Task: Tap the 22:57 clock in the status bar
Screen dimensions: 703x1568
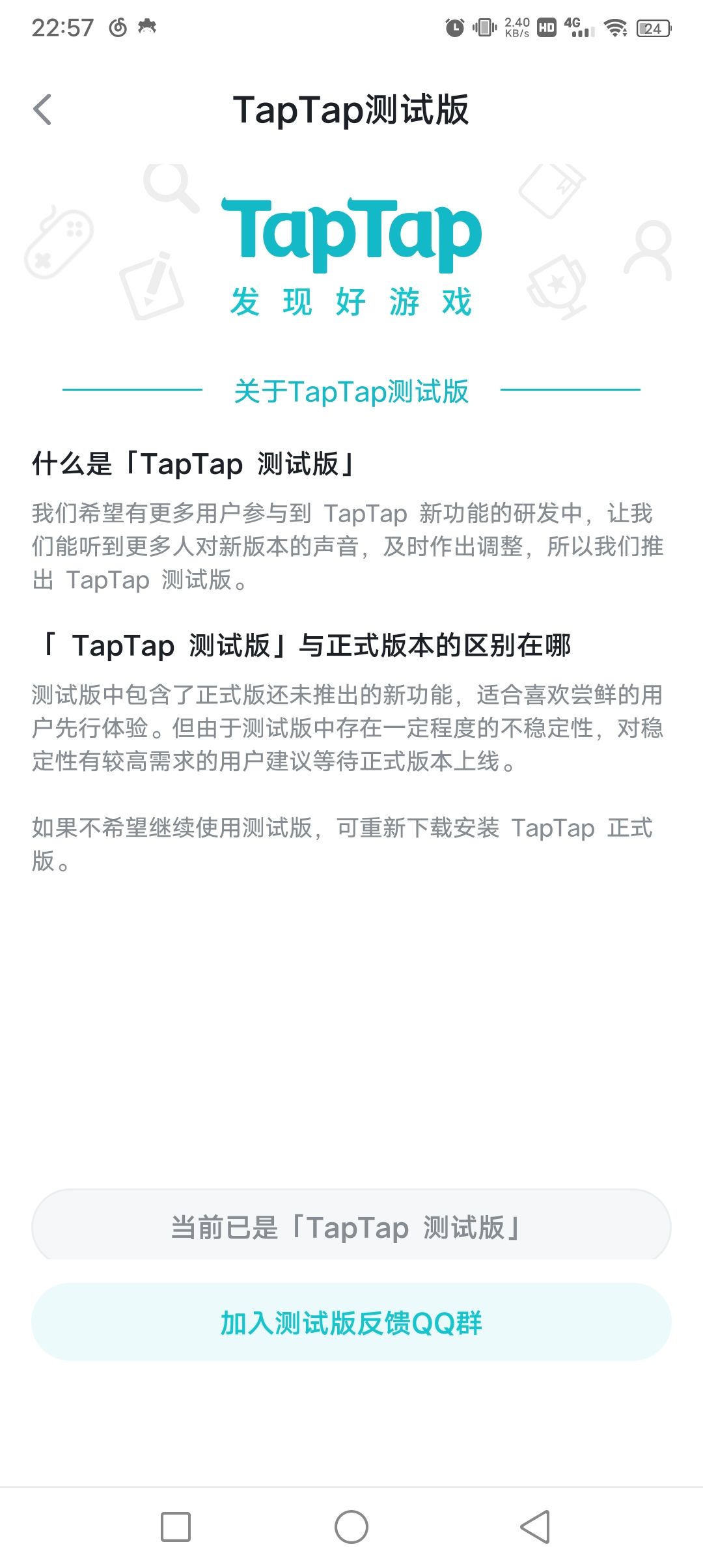Action: [x=62, y=27]
